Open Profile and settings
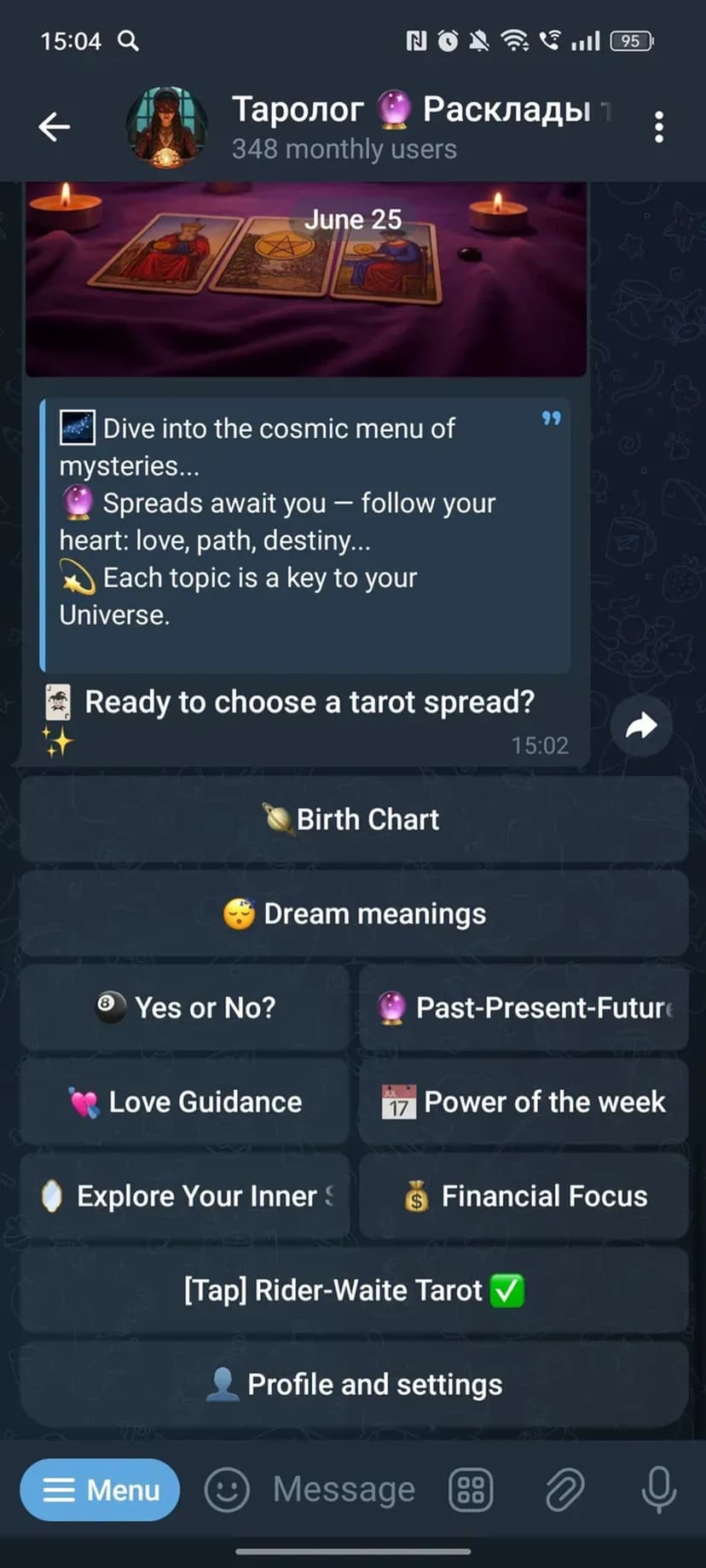706x1568 pixels. tap(353, 1384)
